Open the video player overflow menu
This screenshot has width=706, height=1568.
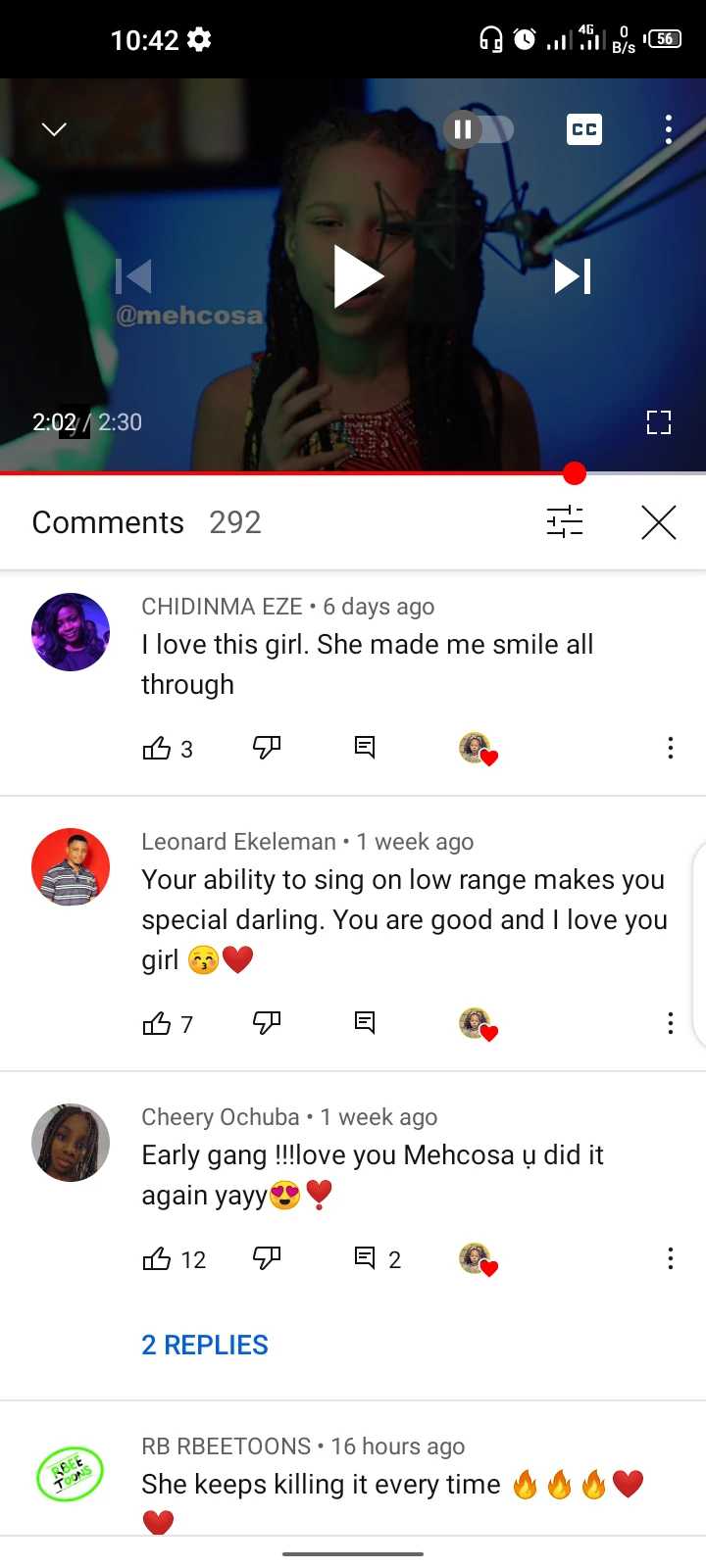(668, 129)
